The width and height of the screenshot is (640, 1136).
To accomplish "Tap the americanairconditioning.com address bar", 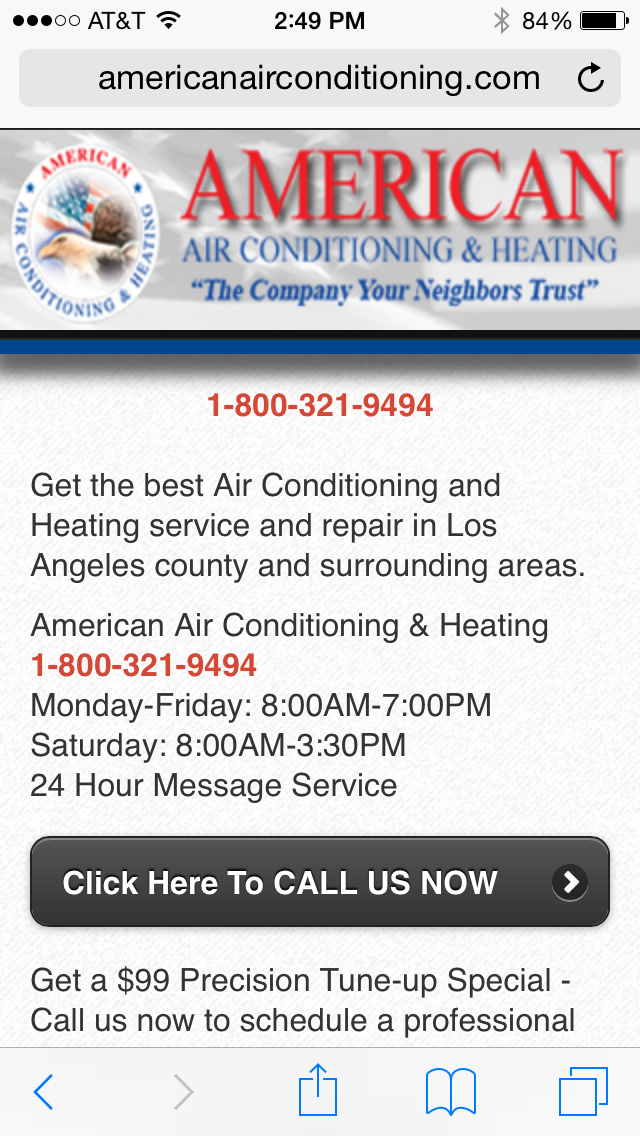I will pyautogui.click(x=320, y=78).
